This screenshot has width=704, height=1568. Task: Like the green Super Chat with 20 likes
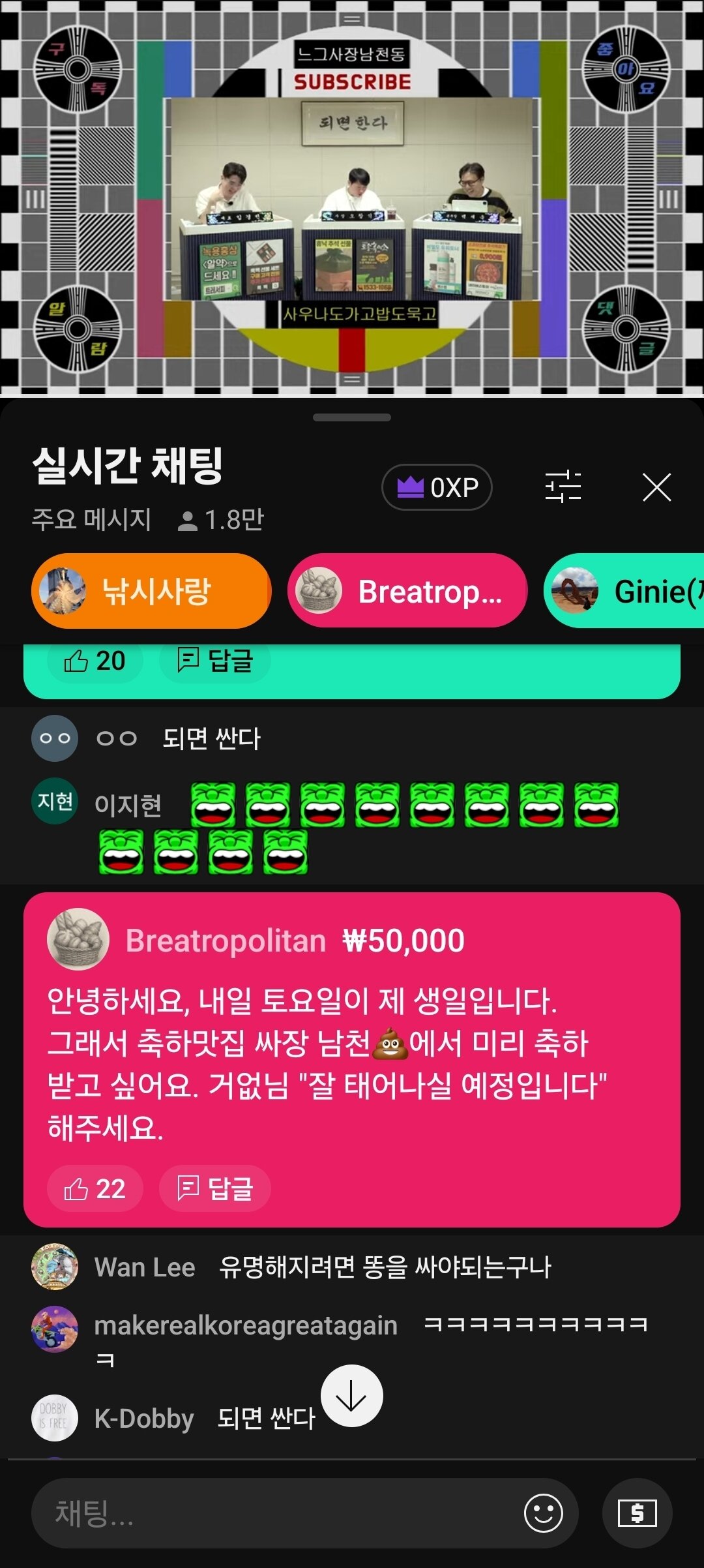coord(95,661)
